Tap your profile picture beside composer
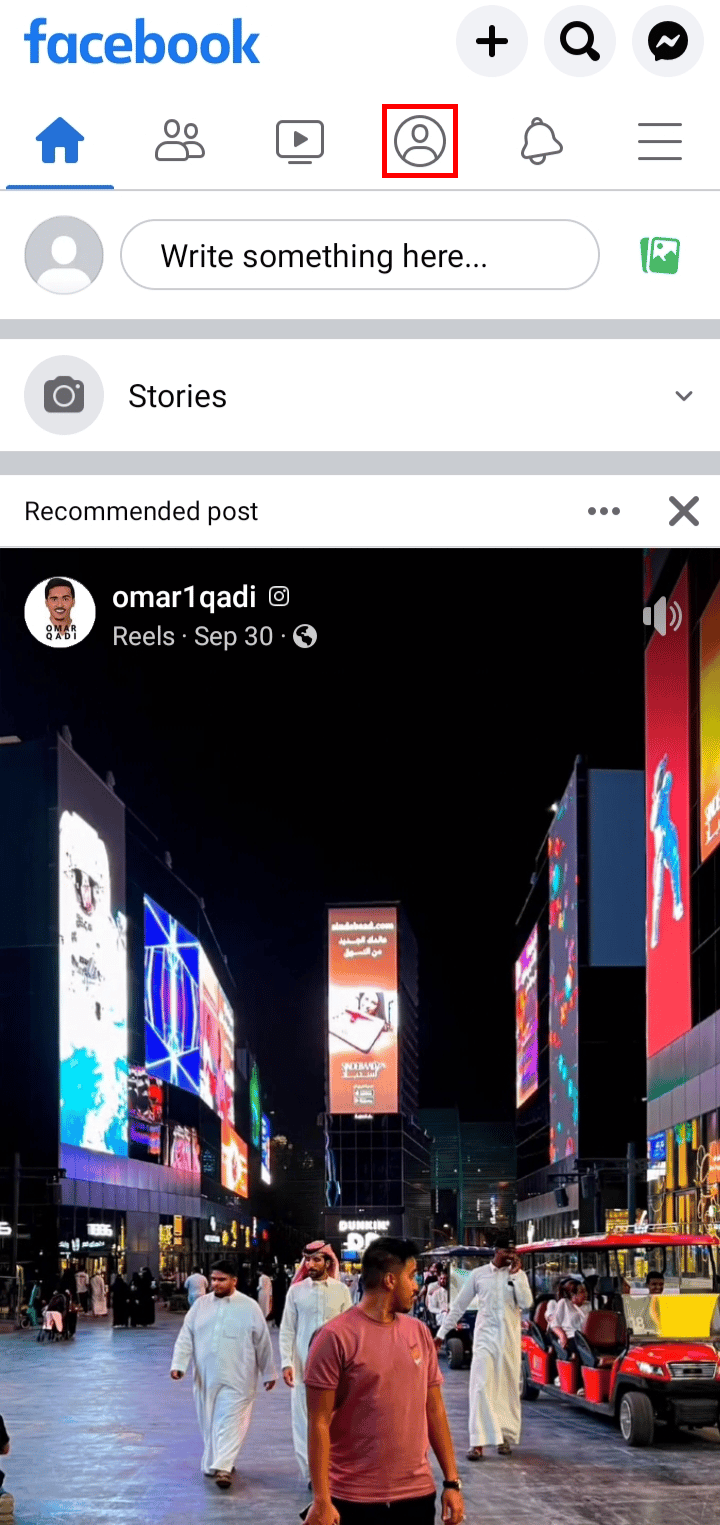Image resolution: width=720 pixels, height=1525 pixels. (64, 255)
